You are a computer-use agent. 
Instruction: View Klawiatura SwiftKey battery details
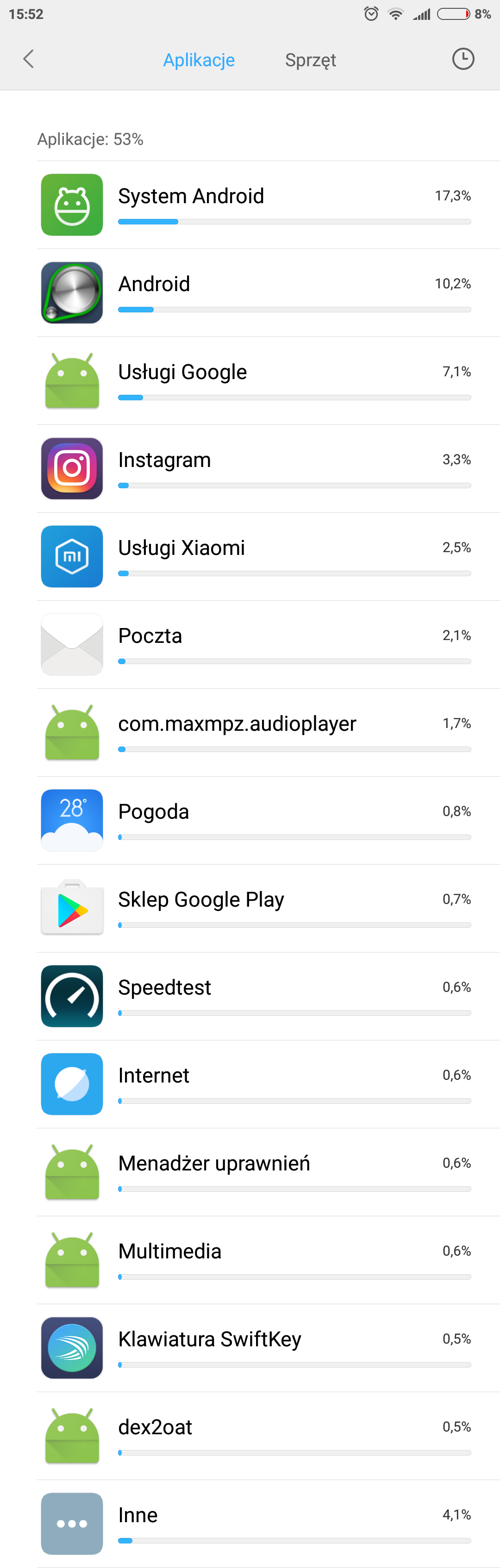pyautogui.click(x=268, y=1348)
